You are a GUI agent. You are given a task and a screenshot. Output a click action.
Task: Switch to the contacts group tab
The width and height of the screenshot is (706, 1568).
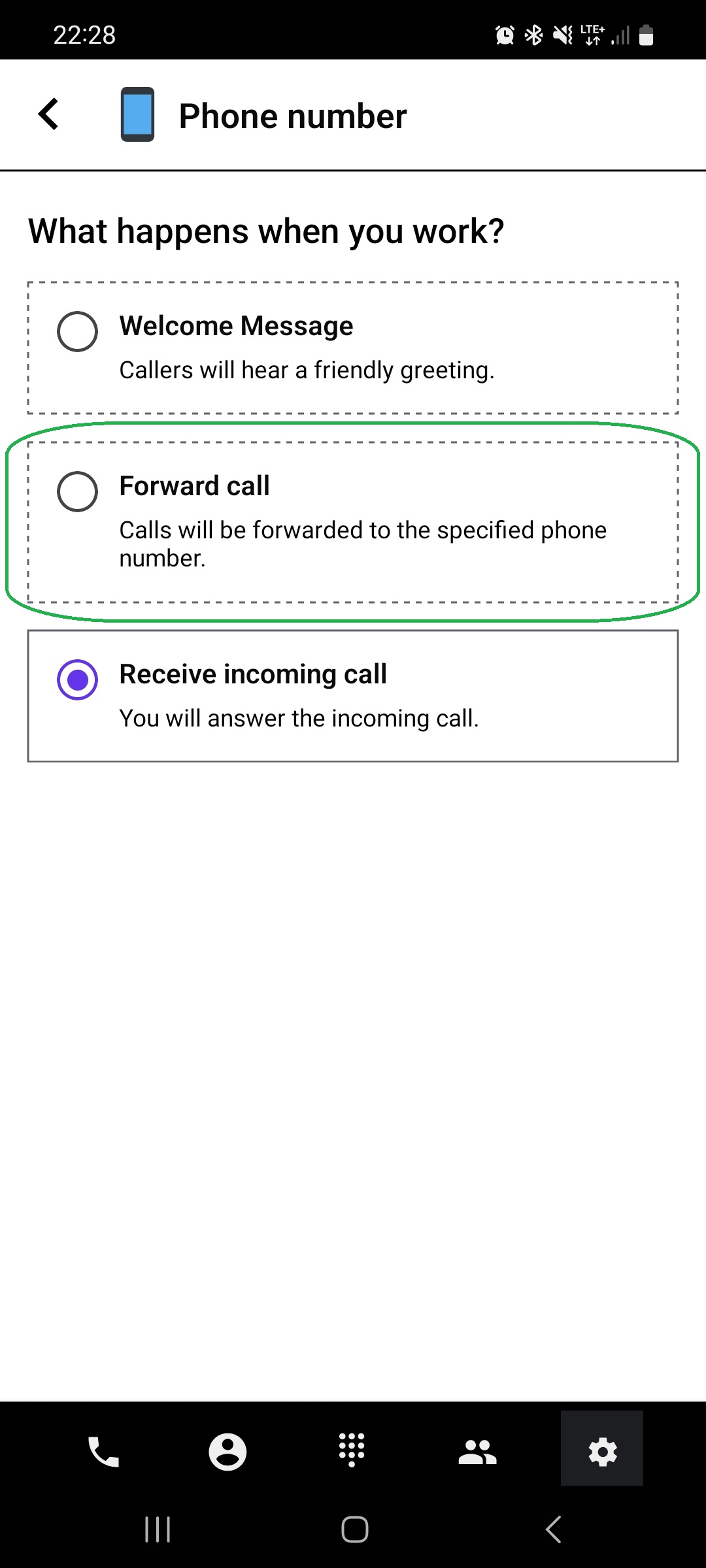pos(477,1451)
